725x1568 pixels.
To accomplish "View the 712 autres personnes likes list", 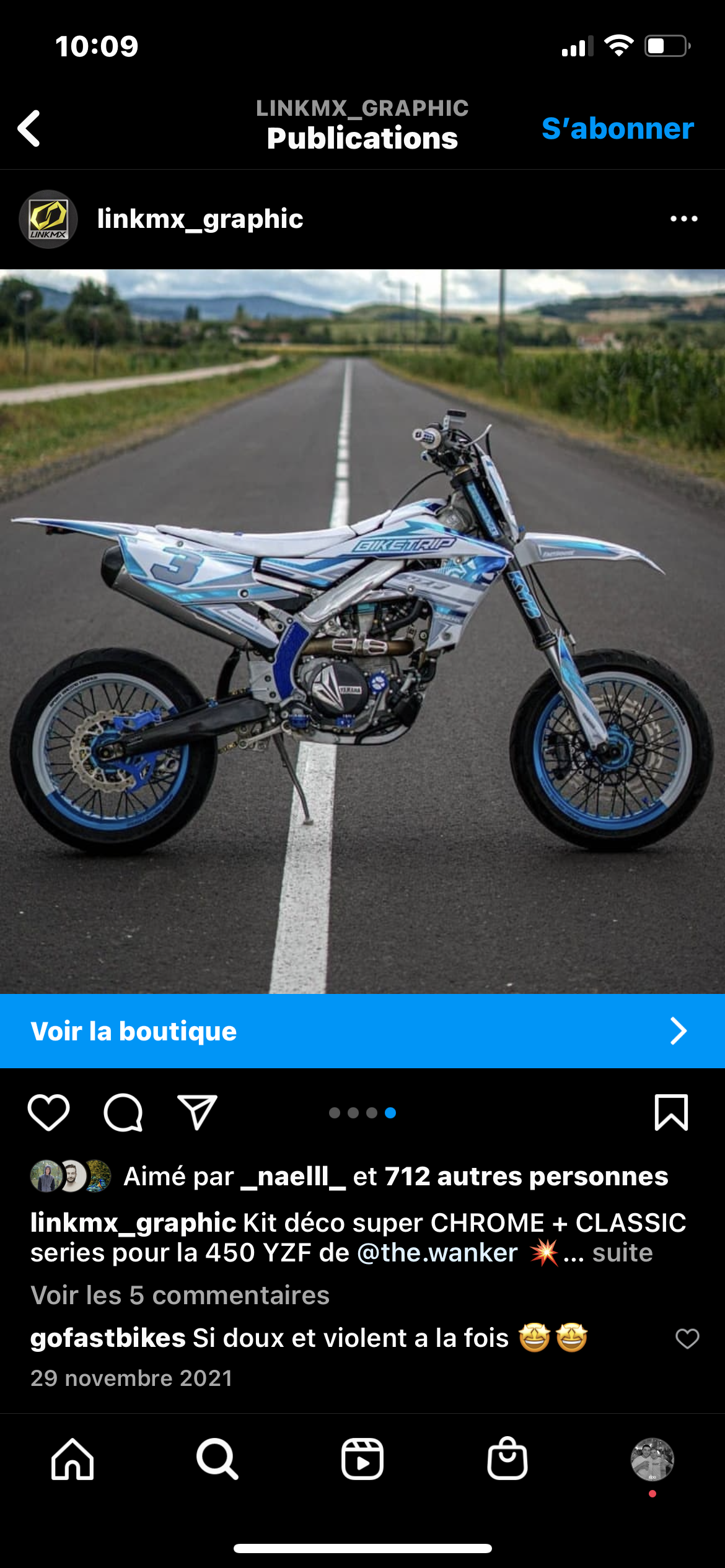I will 526,1177.
